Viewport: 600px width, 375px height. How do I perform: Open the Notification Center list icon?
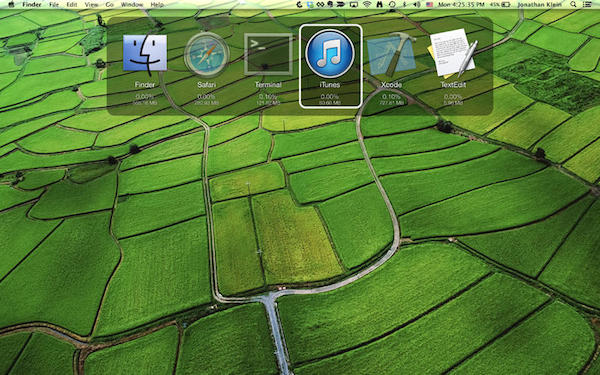coord(587,5)
